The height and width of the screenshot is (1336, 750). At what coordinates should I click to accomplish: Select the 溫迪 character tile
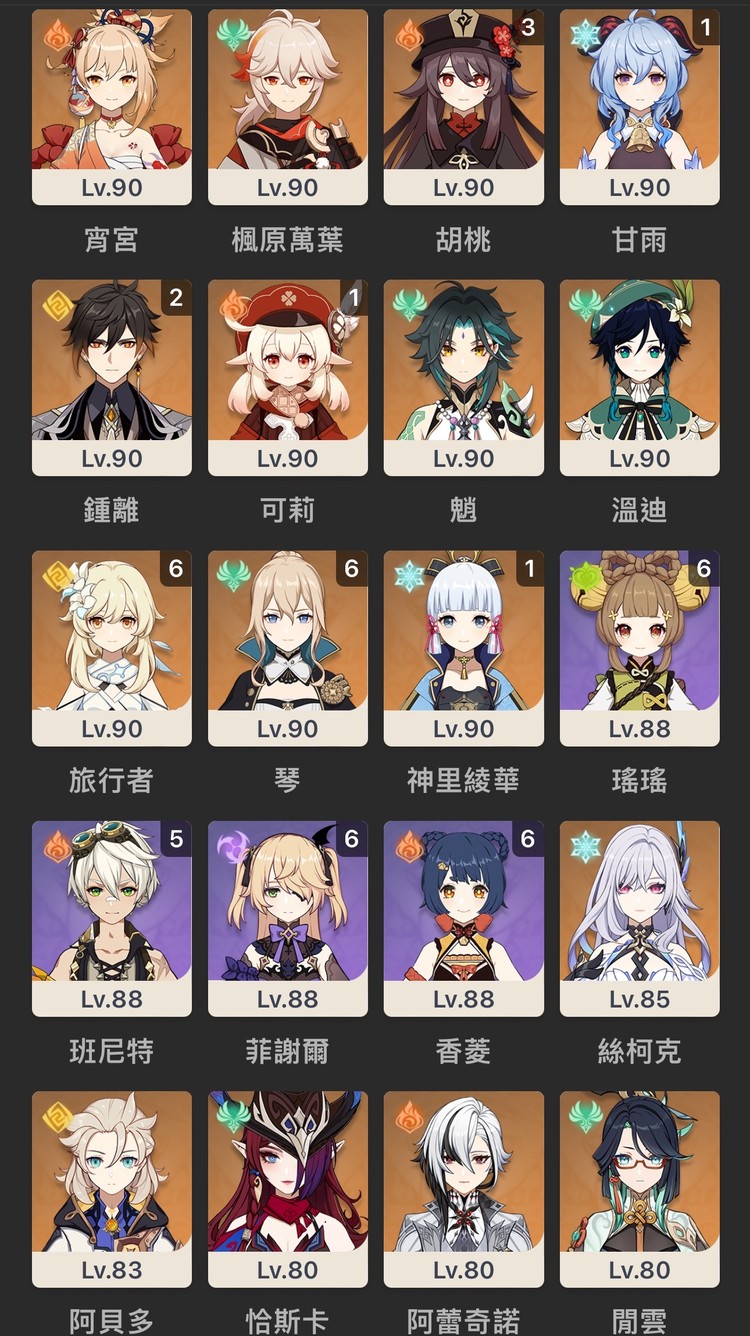[639, 376]
